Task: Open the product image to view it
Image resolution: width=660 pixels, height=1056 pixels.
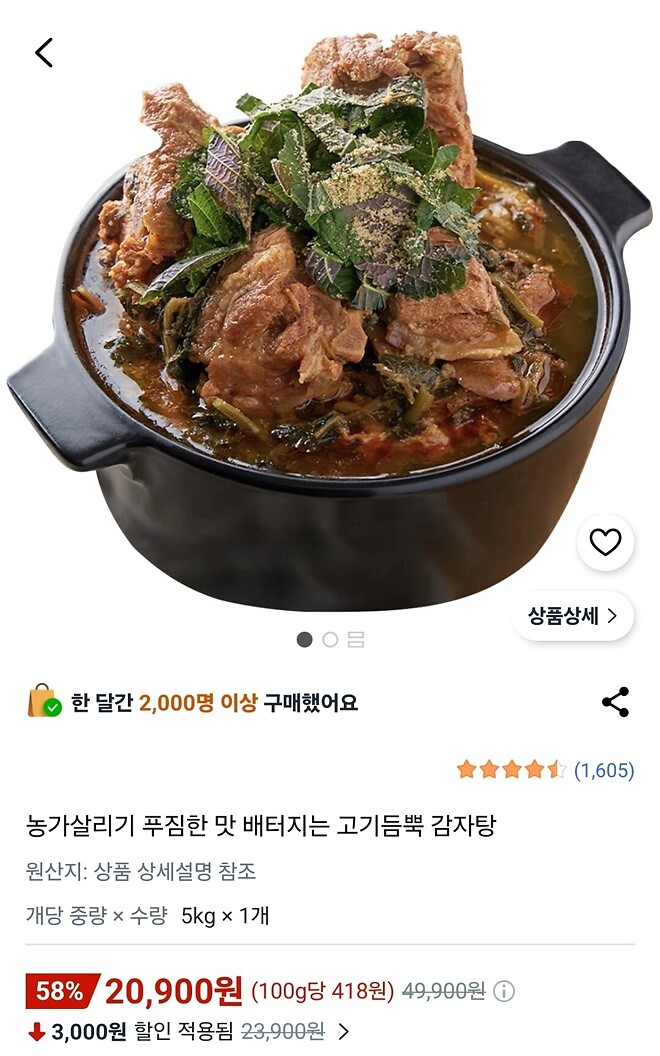Action: 330,320
